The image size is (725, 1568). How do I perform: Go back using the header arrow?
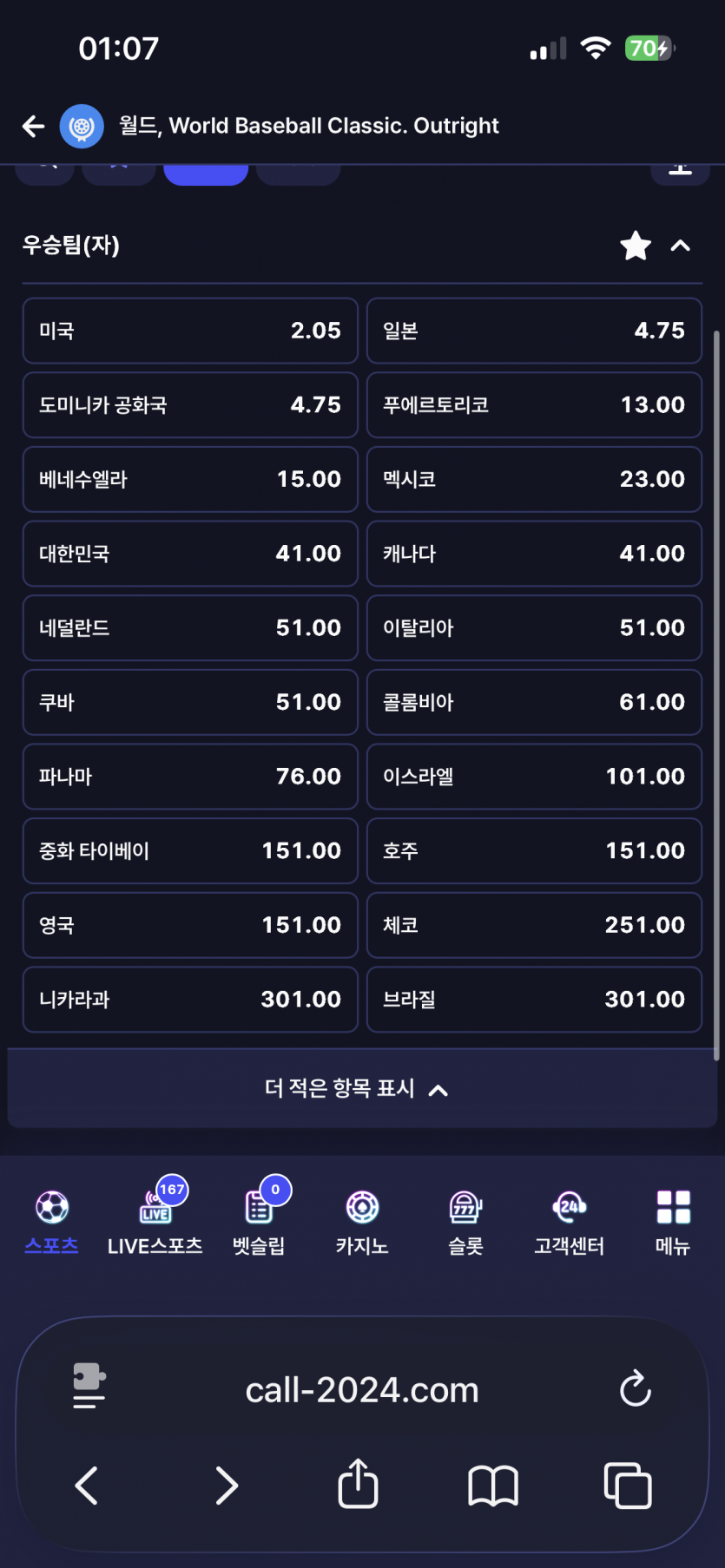[34, 127]
